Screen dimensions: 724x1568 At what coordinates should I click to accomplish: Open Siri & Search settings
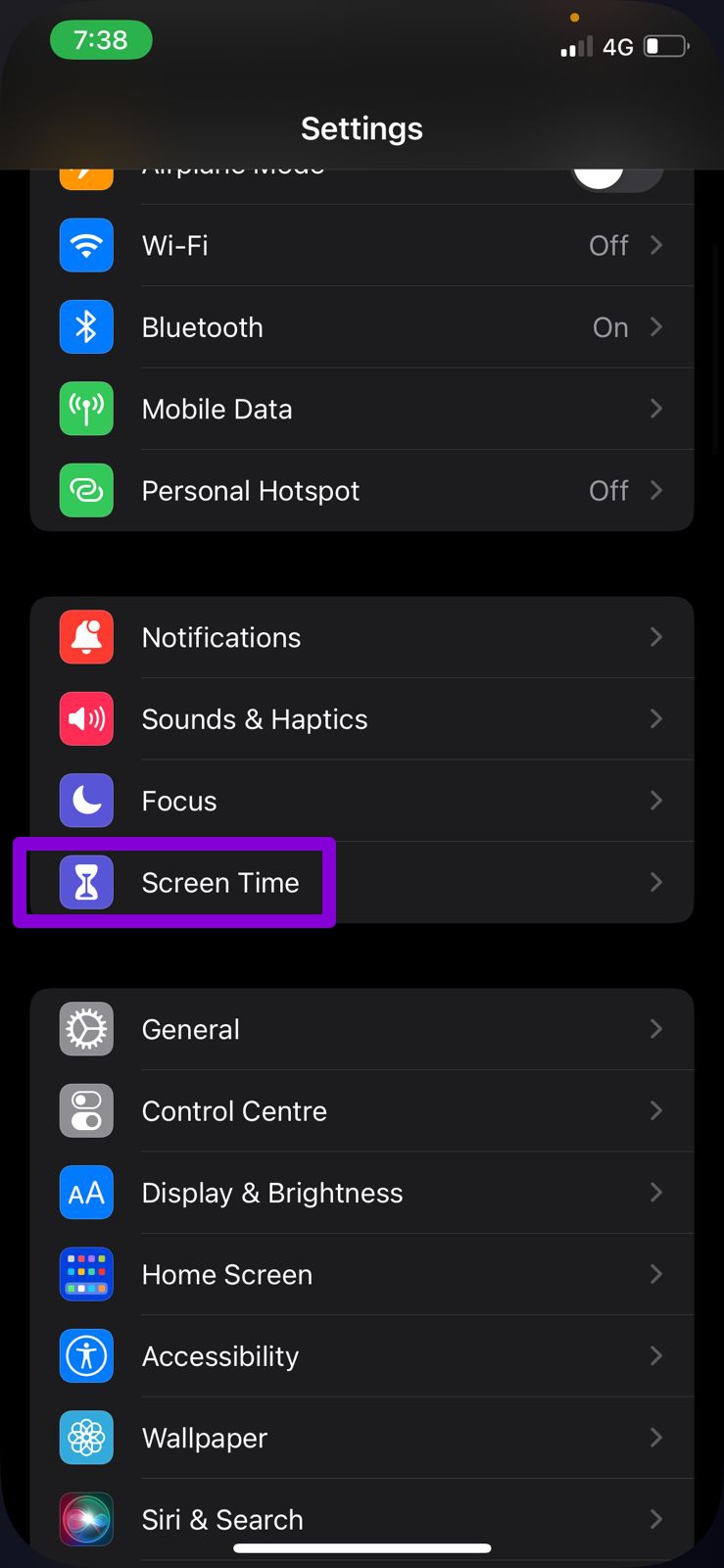coord(362,1519)
